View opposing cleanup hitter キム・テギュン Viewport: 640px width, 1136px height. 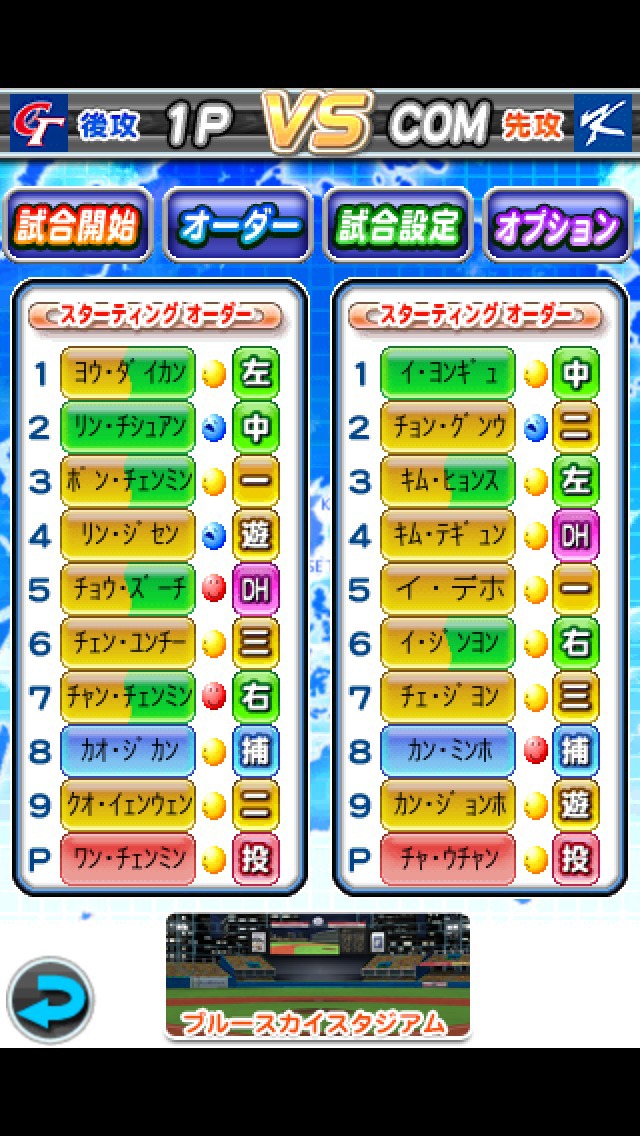[x=448, y=536]
